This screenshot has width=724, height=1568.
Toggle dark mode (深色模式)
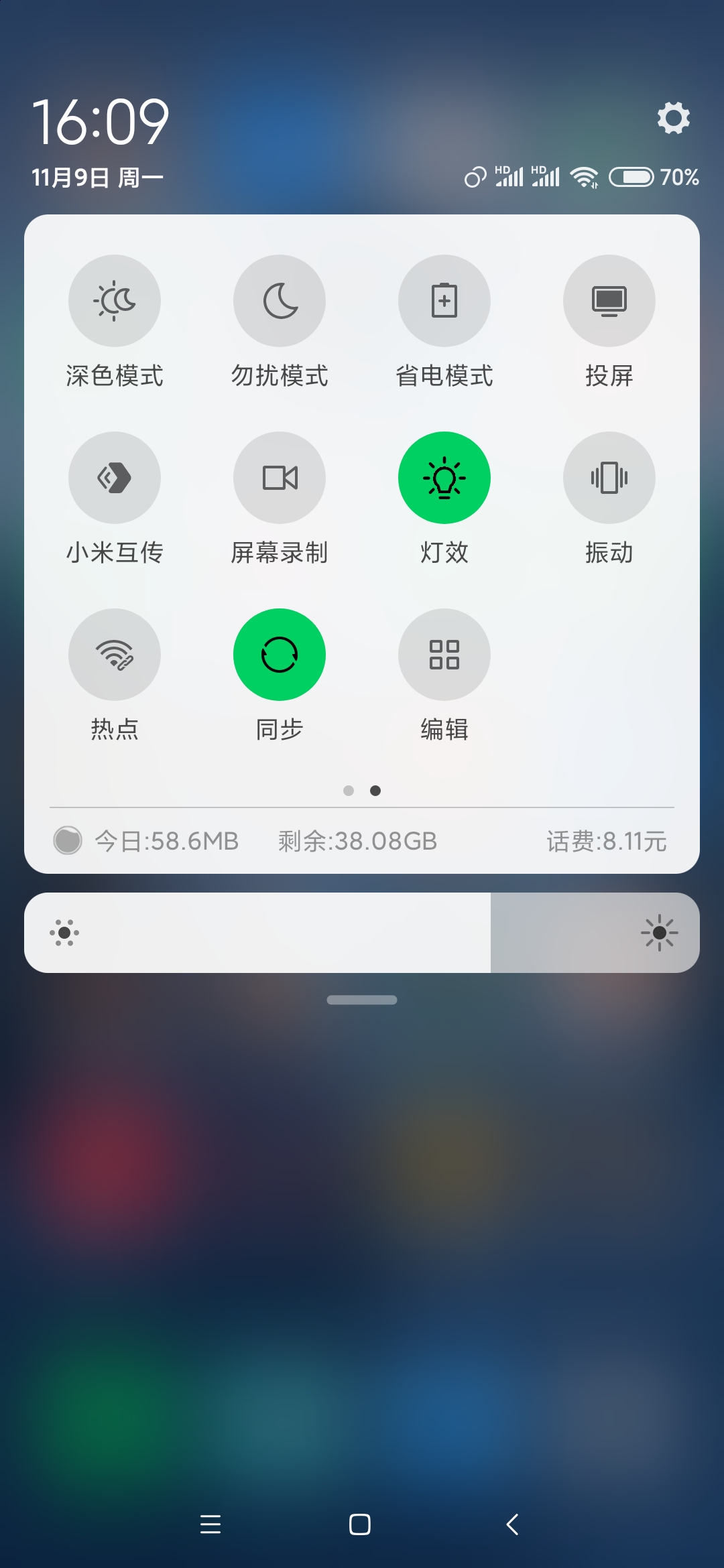click(115, 301)
